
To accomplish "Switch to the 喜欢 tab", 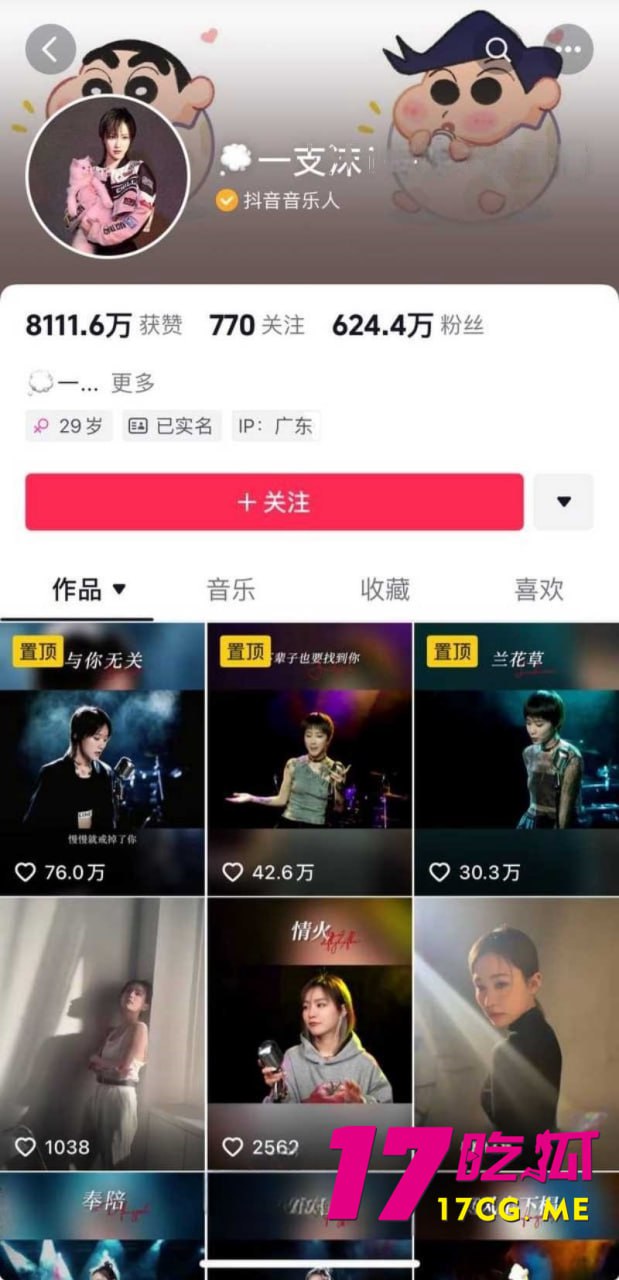I will click(539, 590).
